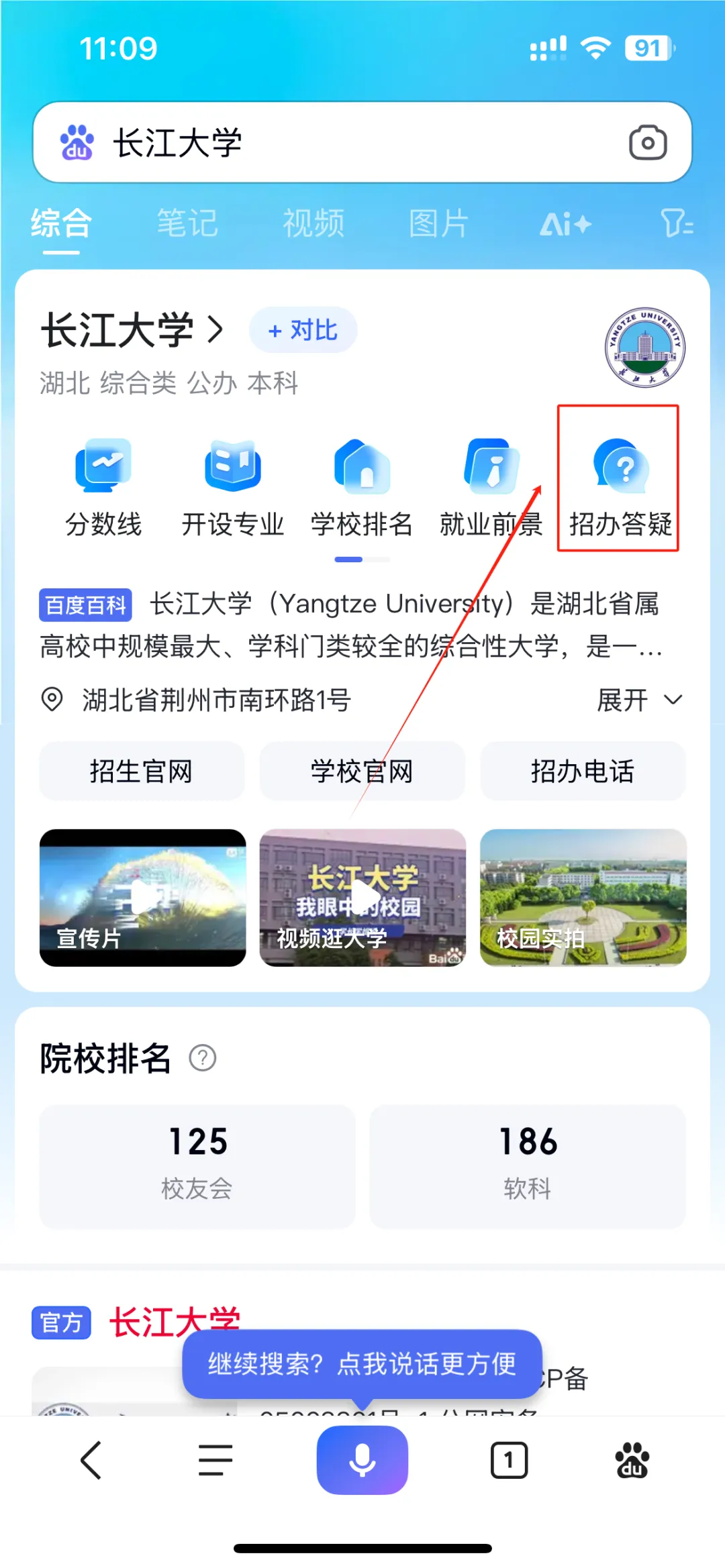Expand the 展开 school description
Screen dimensions: 725x1568
point(639,700)
